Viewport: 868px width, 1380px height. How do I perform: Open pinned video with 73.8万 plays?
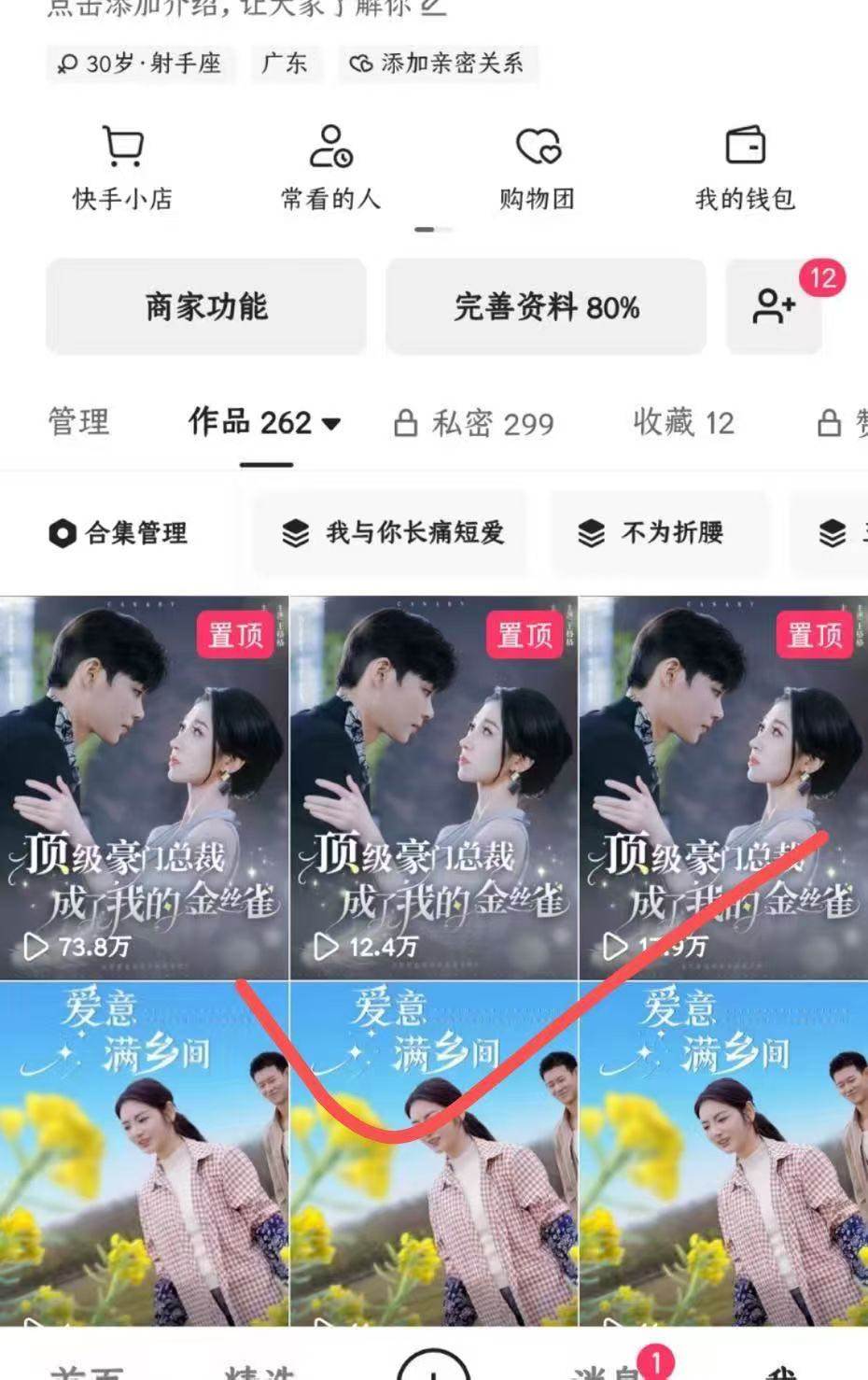point(144,787)
